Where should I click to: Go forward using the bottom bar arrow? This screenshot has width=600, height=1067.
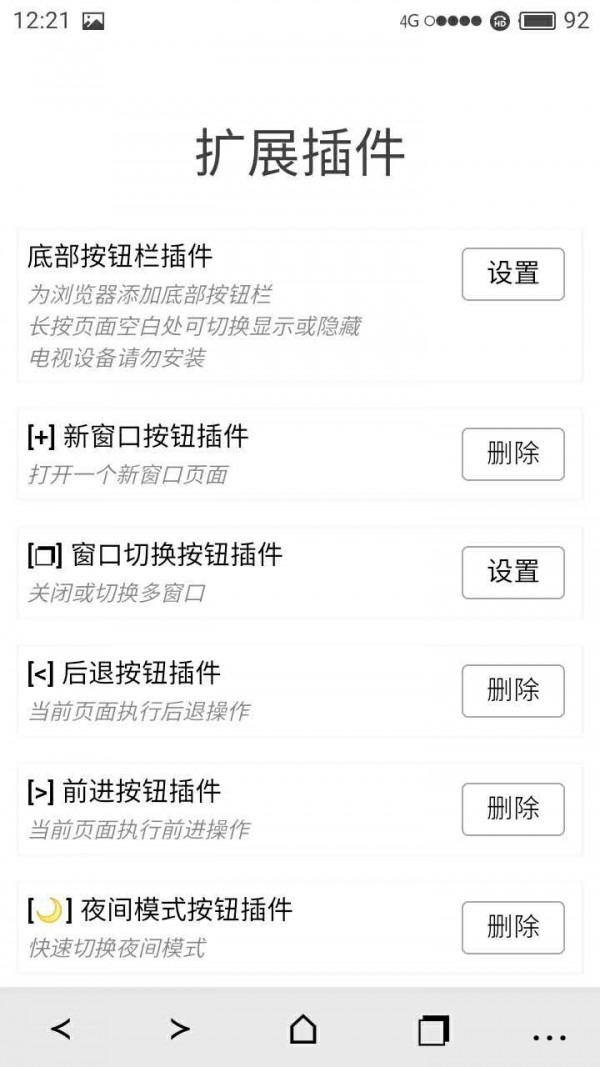click(x=180, y=1028)
